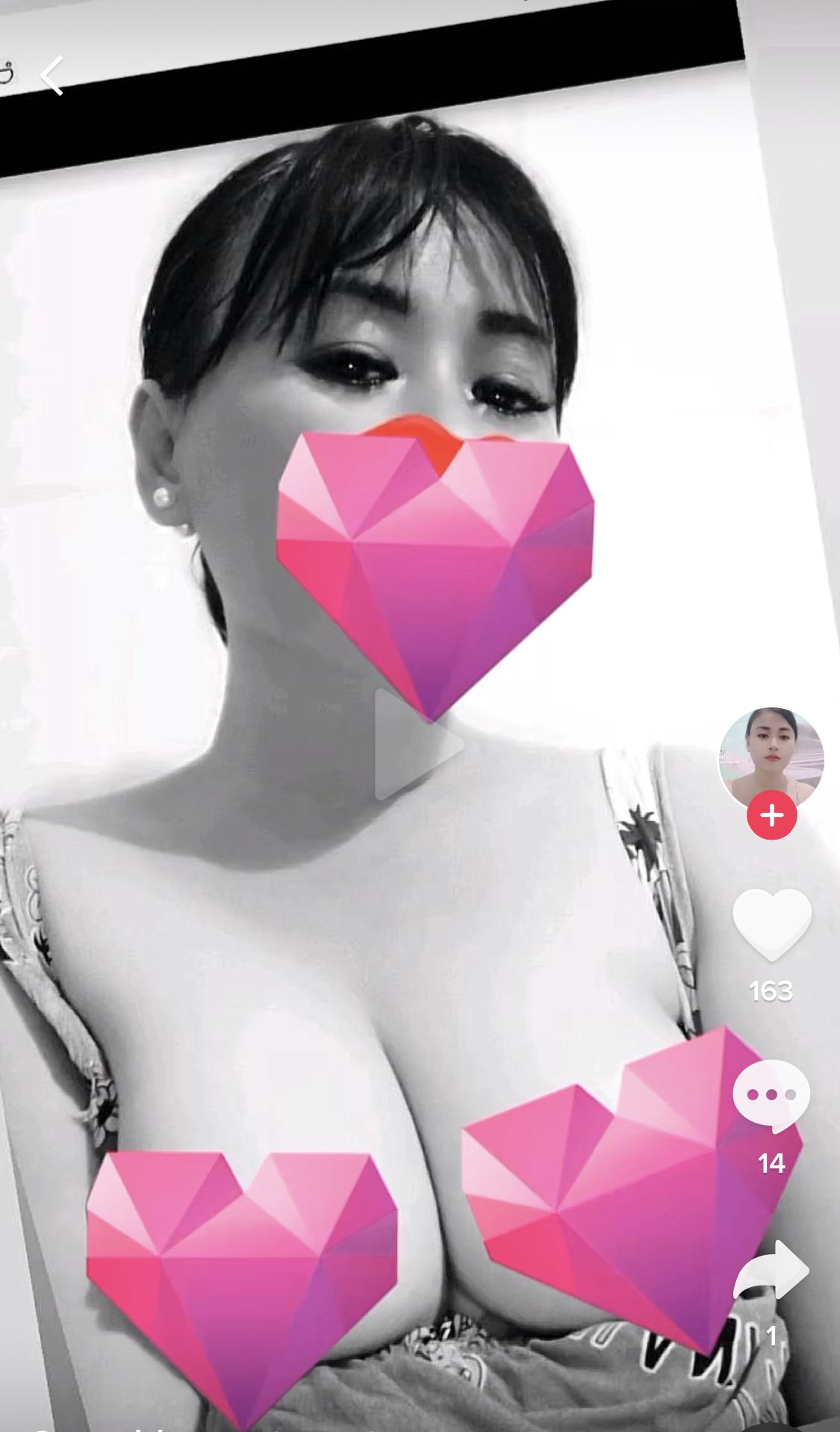Resume the paused video

coord(417,745)
